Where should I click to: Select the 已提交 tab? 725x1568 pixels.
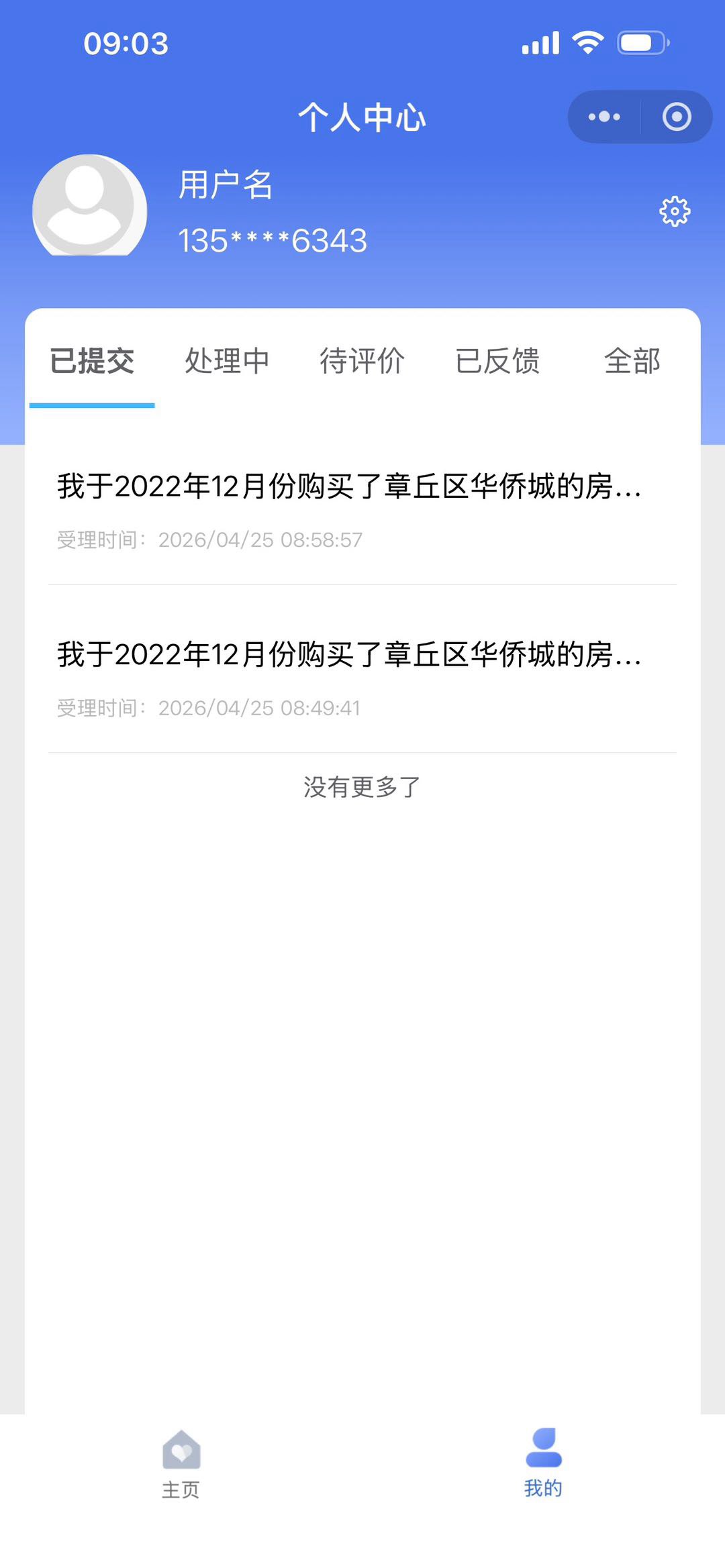[92, 361]
